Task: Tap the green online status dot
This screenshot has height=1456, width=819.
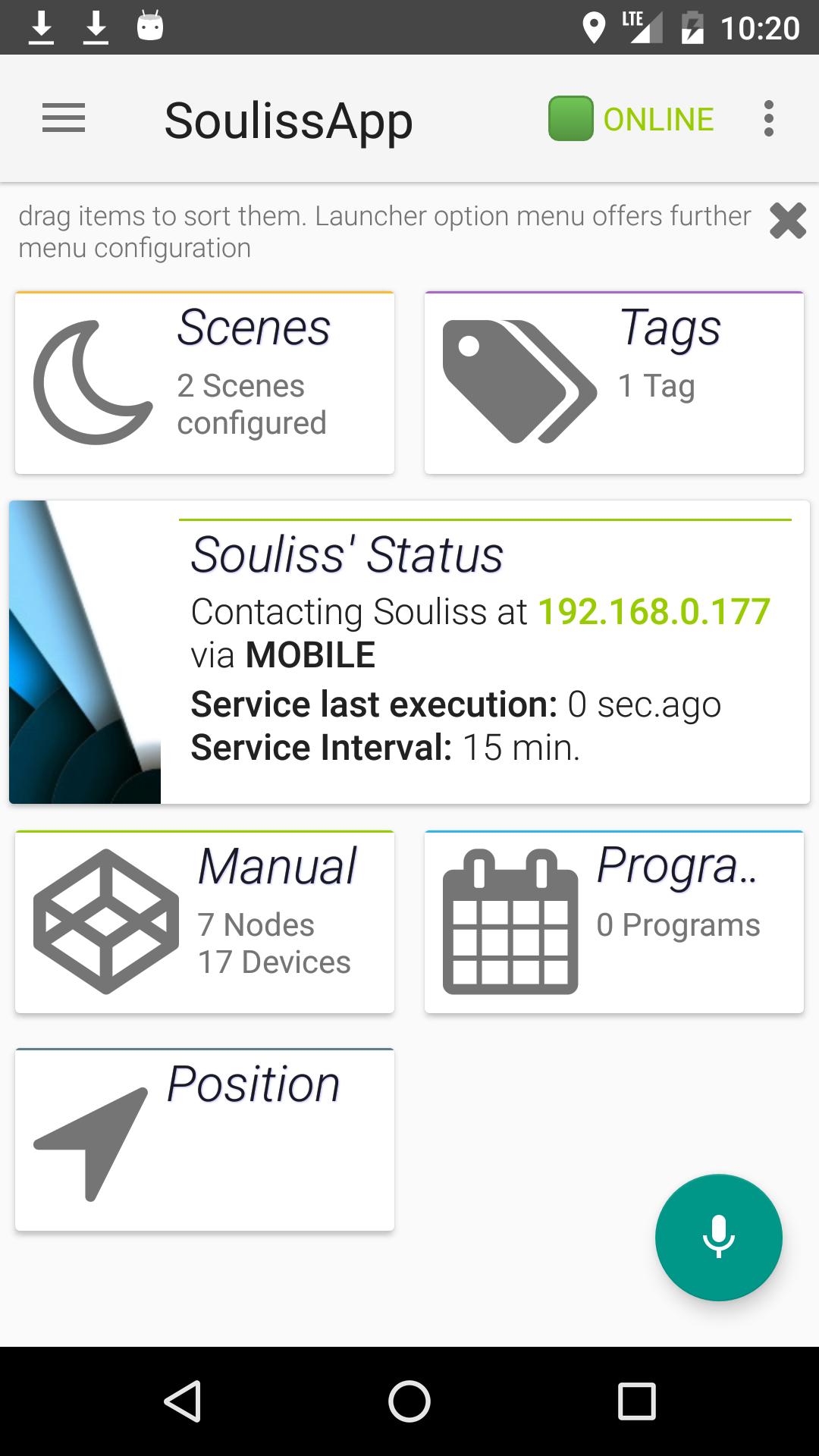Action: click(570, 118)
